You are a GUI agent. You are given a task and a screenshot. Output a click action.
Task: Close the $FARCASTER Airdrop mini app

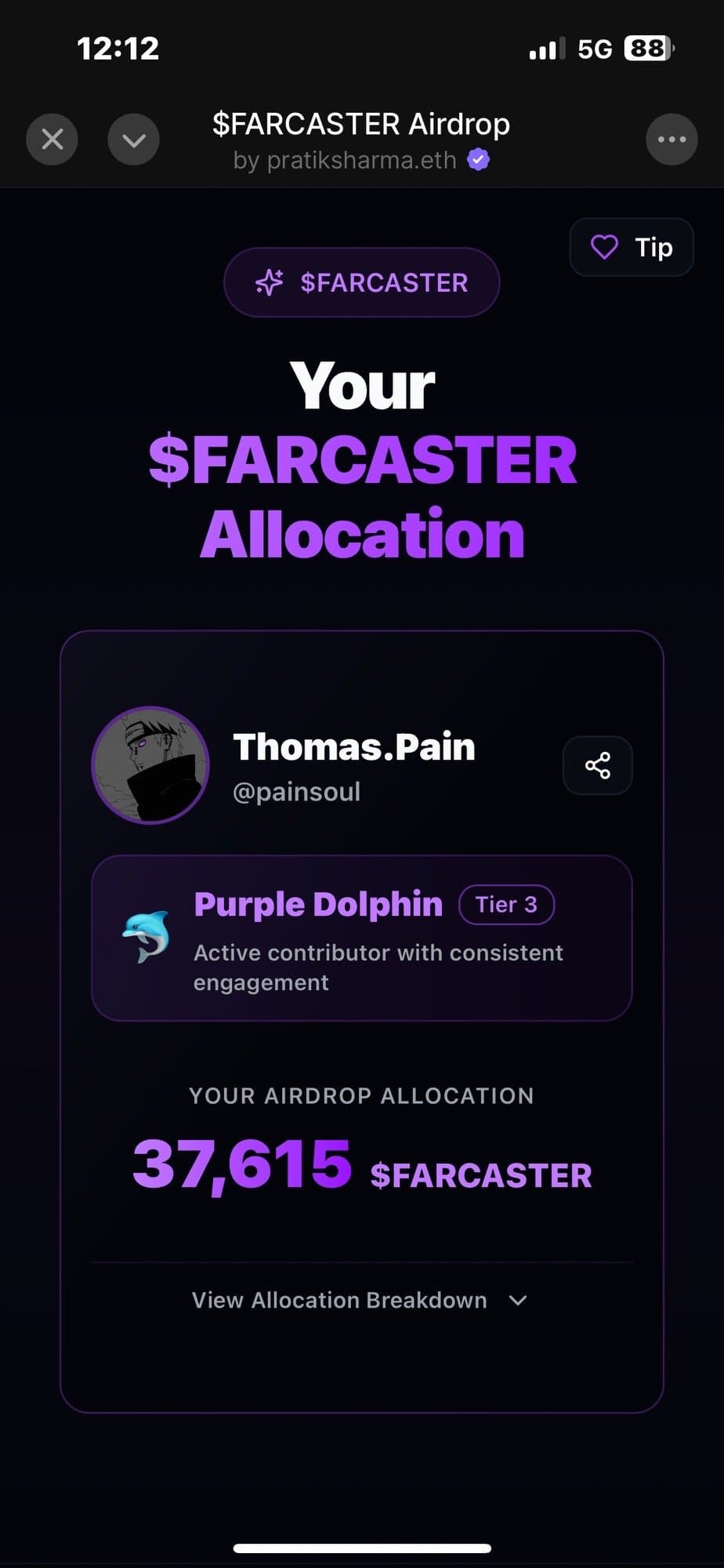(x=52, y=140)
